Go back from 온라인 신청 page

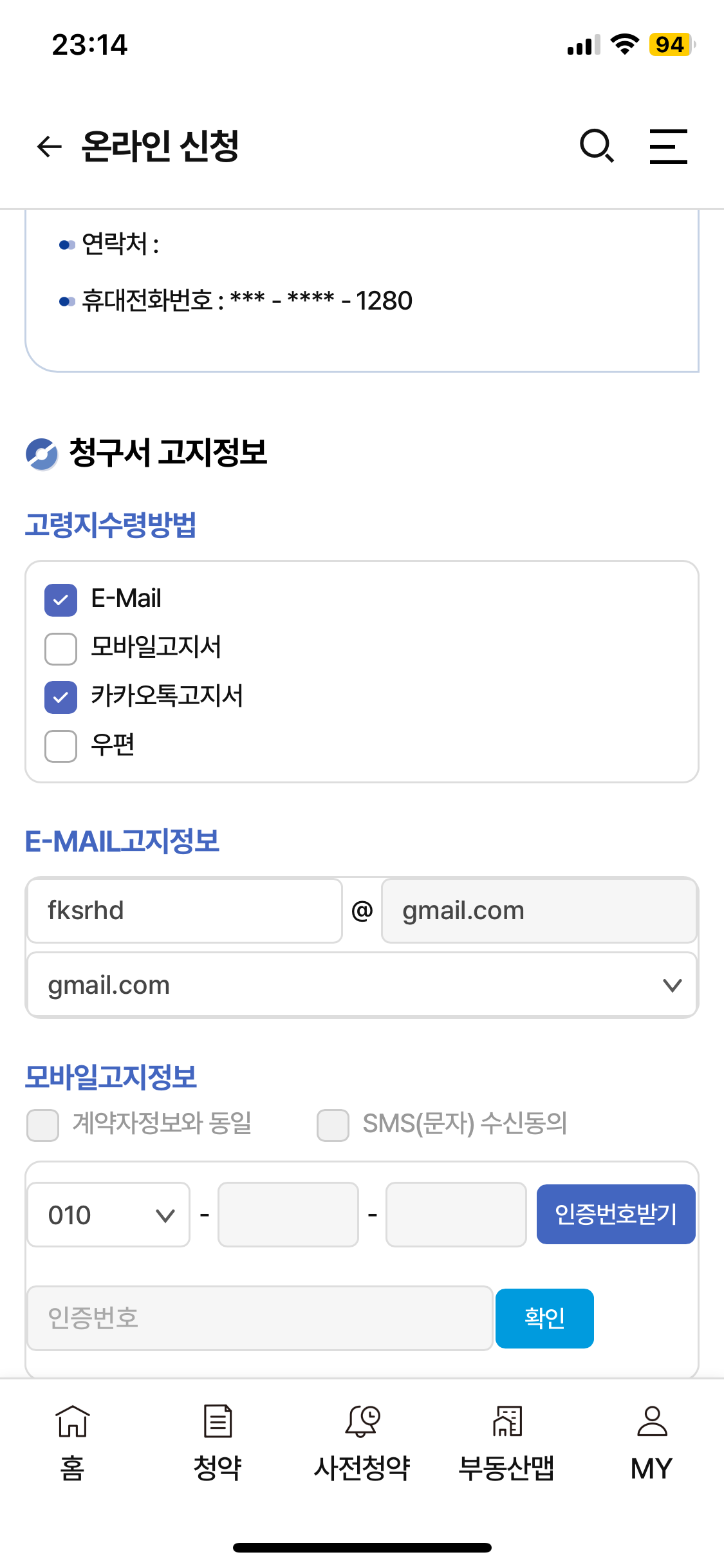[x=50, y=147]
